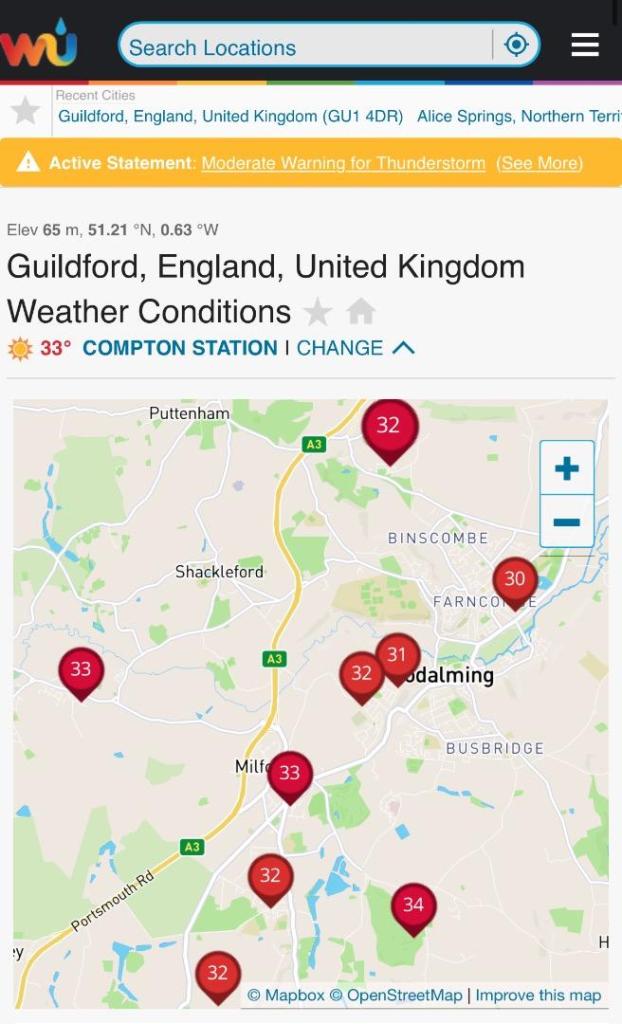622x1024 pixels.
Task: Open recent city Alice Springs
Action: [x=518, y=117]
